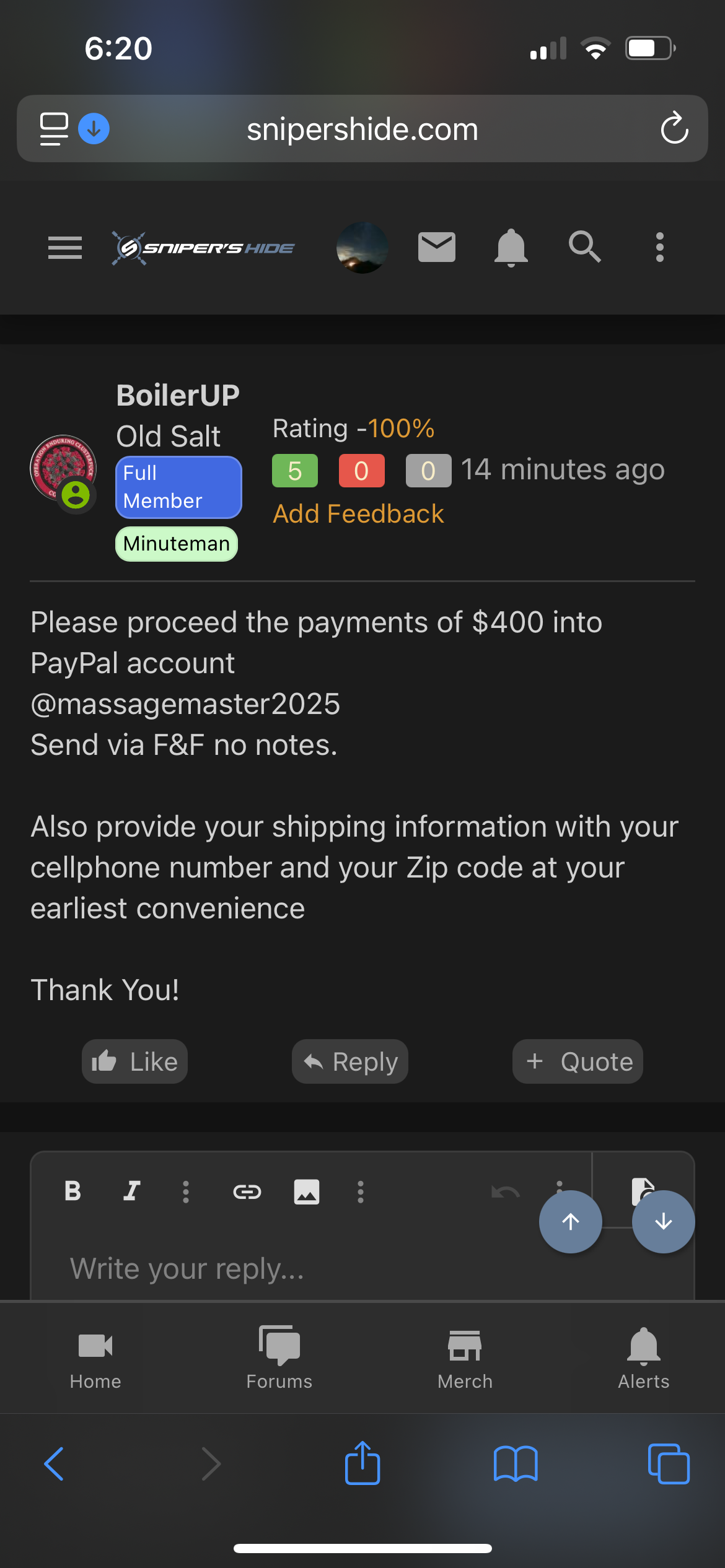This screenshot has width=725, height=1568.
Task: Insert an image in the reply
Action: pyautogui.click(x=307, y=1191)
